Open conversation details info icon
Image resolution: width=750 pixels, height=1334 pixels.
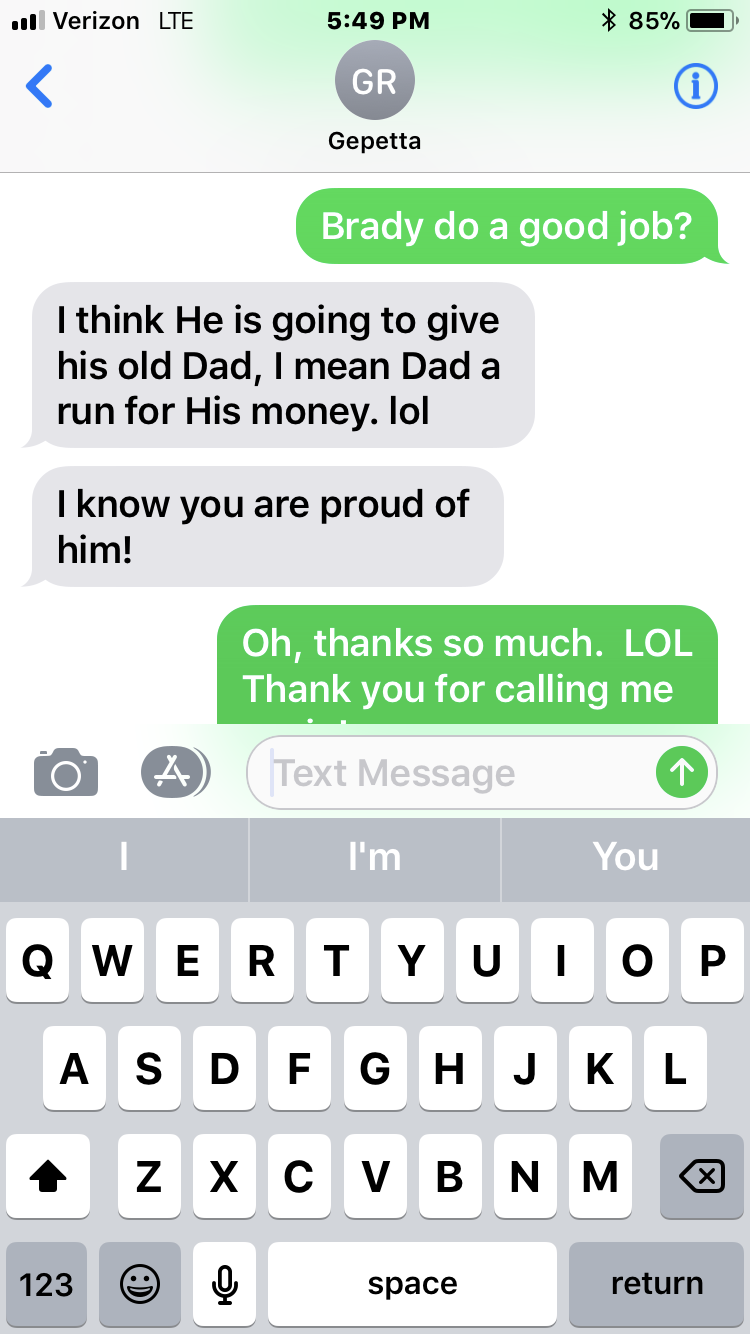695,87
